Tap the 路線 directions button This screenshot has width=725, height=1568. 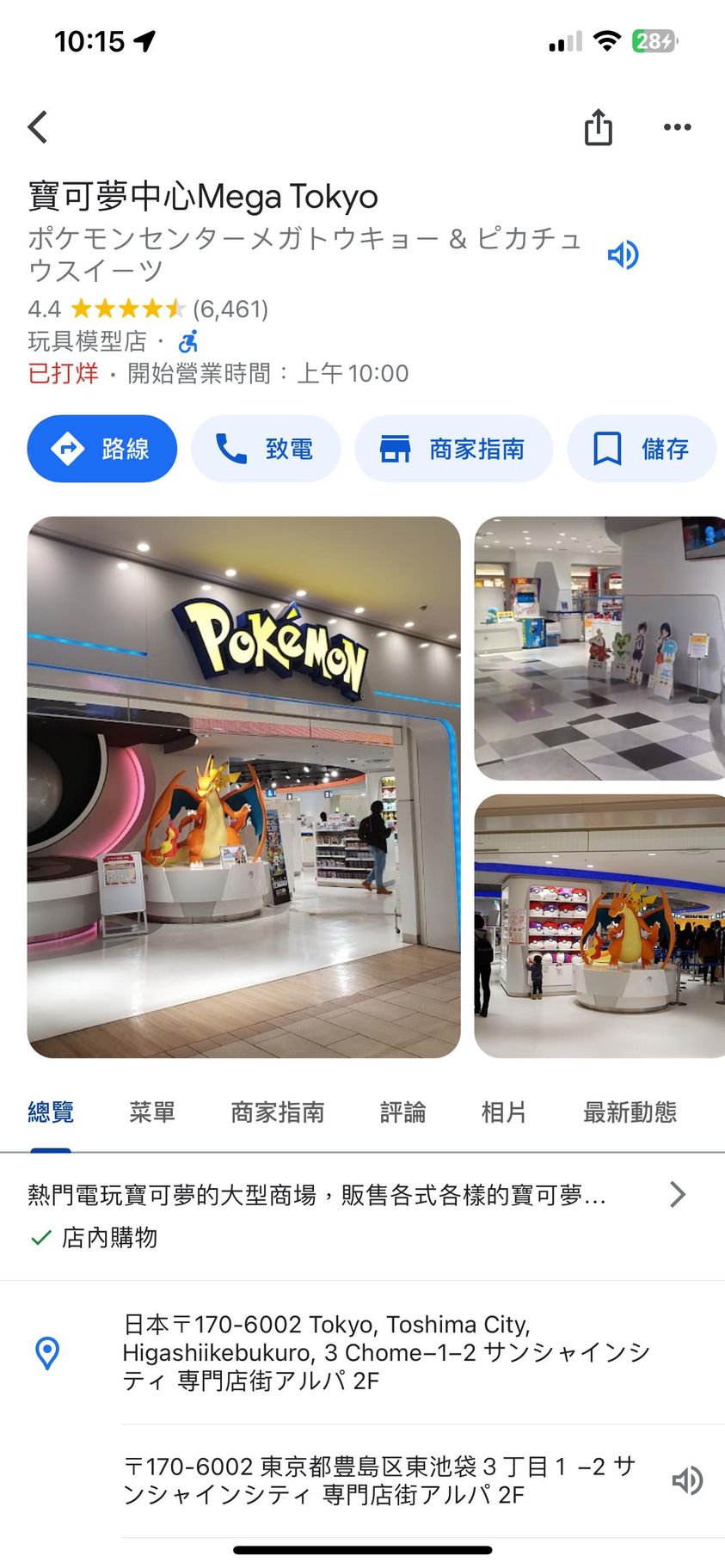coord(102,449)
